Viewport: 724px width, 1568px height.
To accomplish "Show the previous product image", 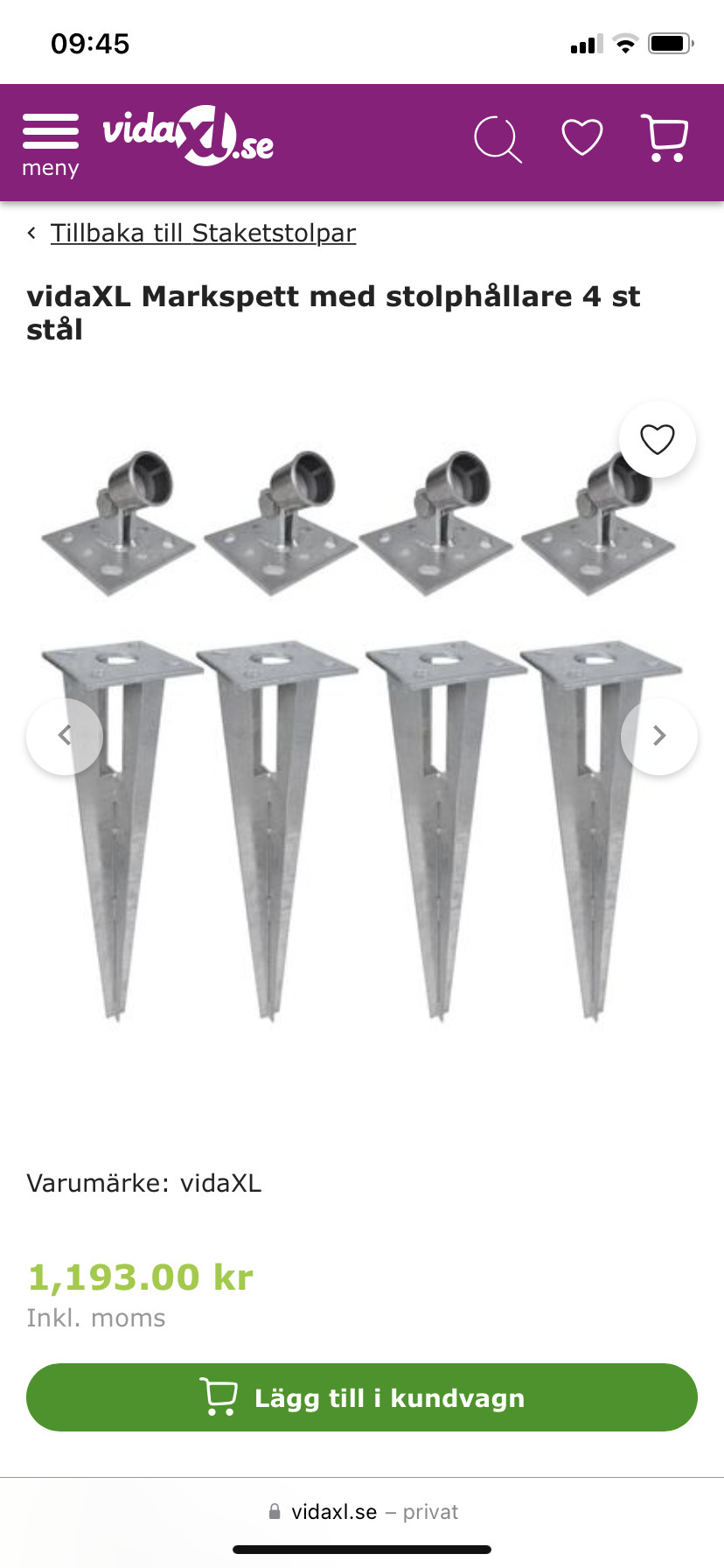I will click(65, 736).
